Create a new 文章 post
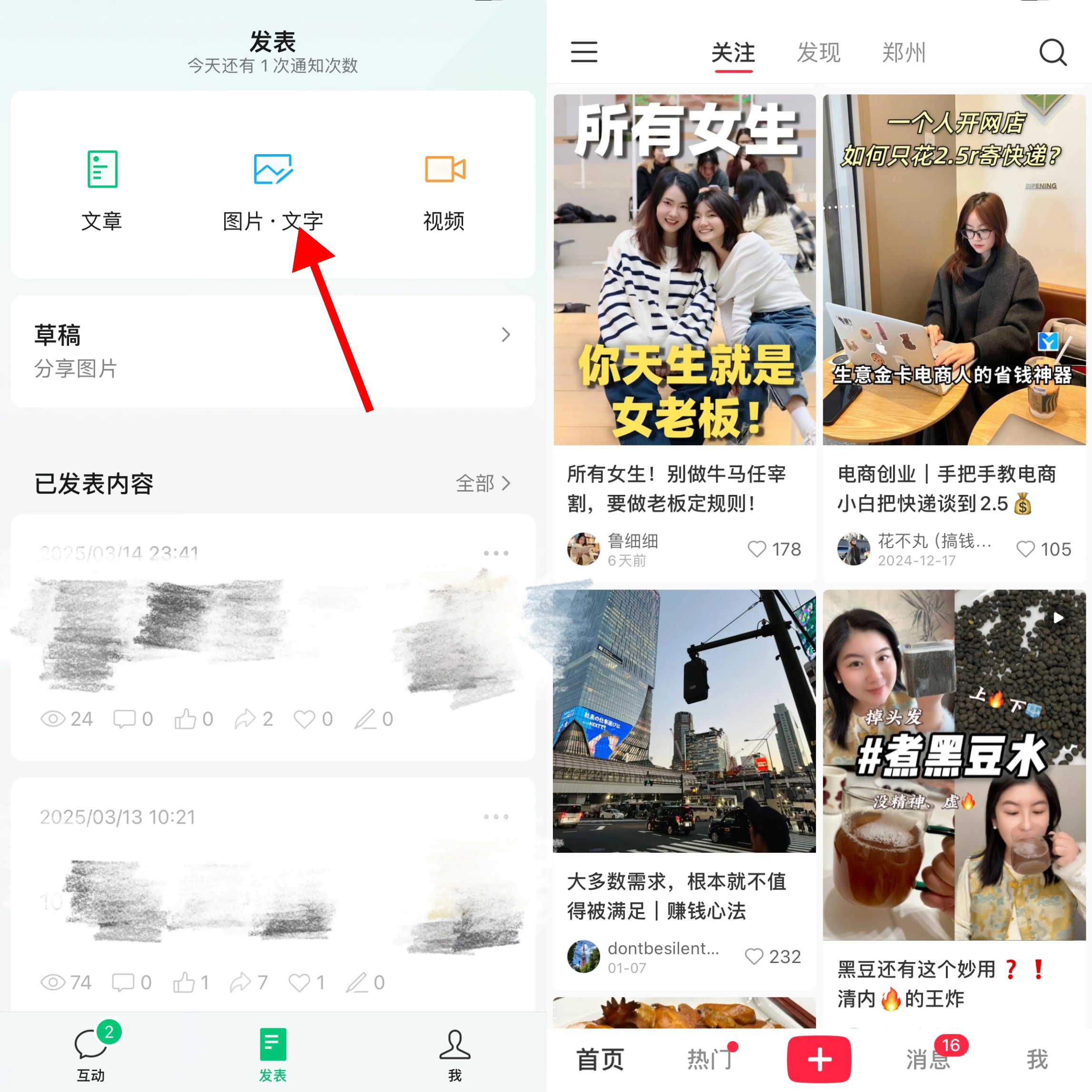The width and height of the screenshot is (1092, 1092). [102, 190]
